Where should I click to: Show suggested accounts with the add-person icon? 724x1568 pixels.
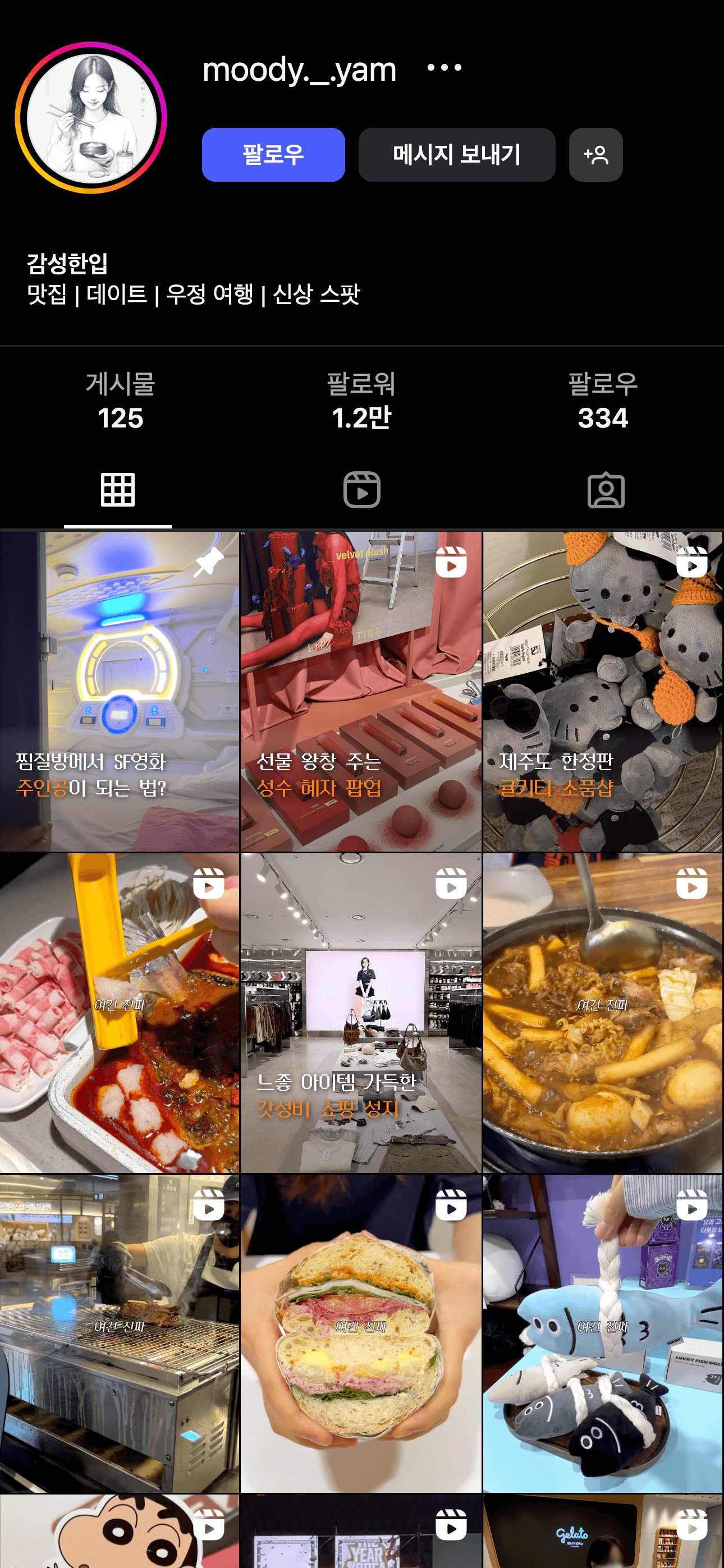595,155
